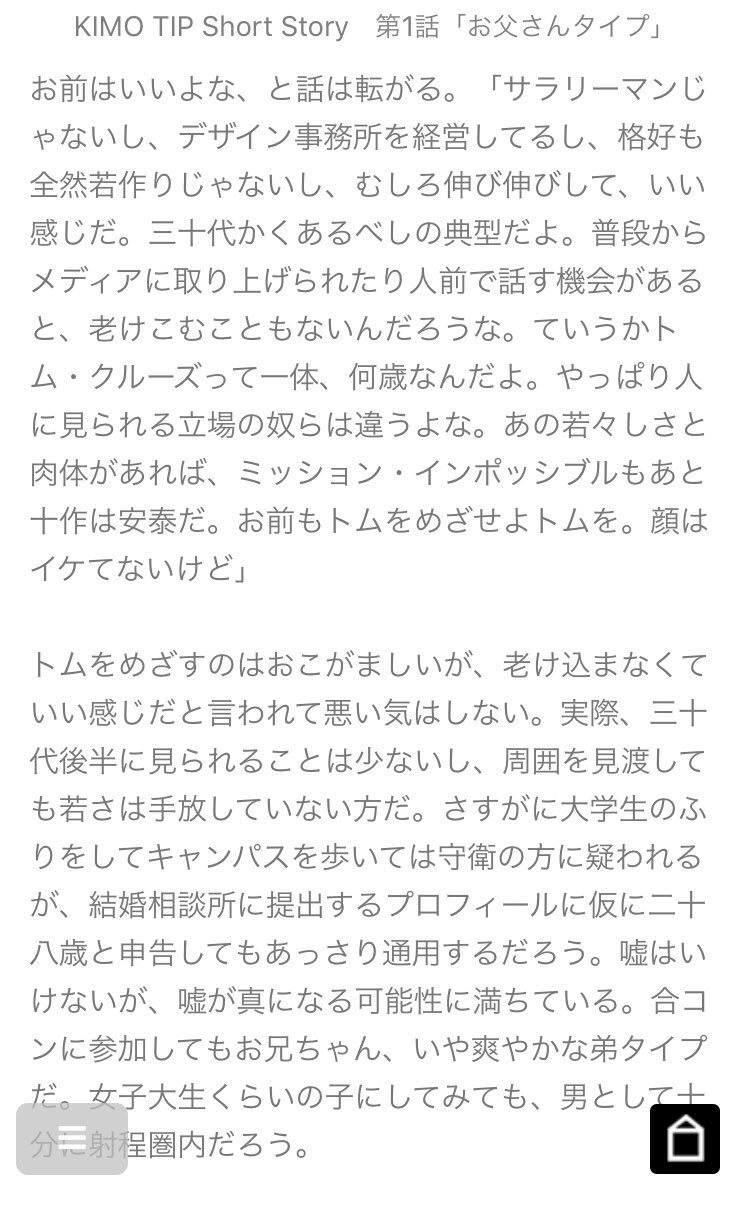Viewport: 750px width, 1207px height.
Task: Open the hamburger menu button
Action: (x=71, y=1138)
